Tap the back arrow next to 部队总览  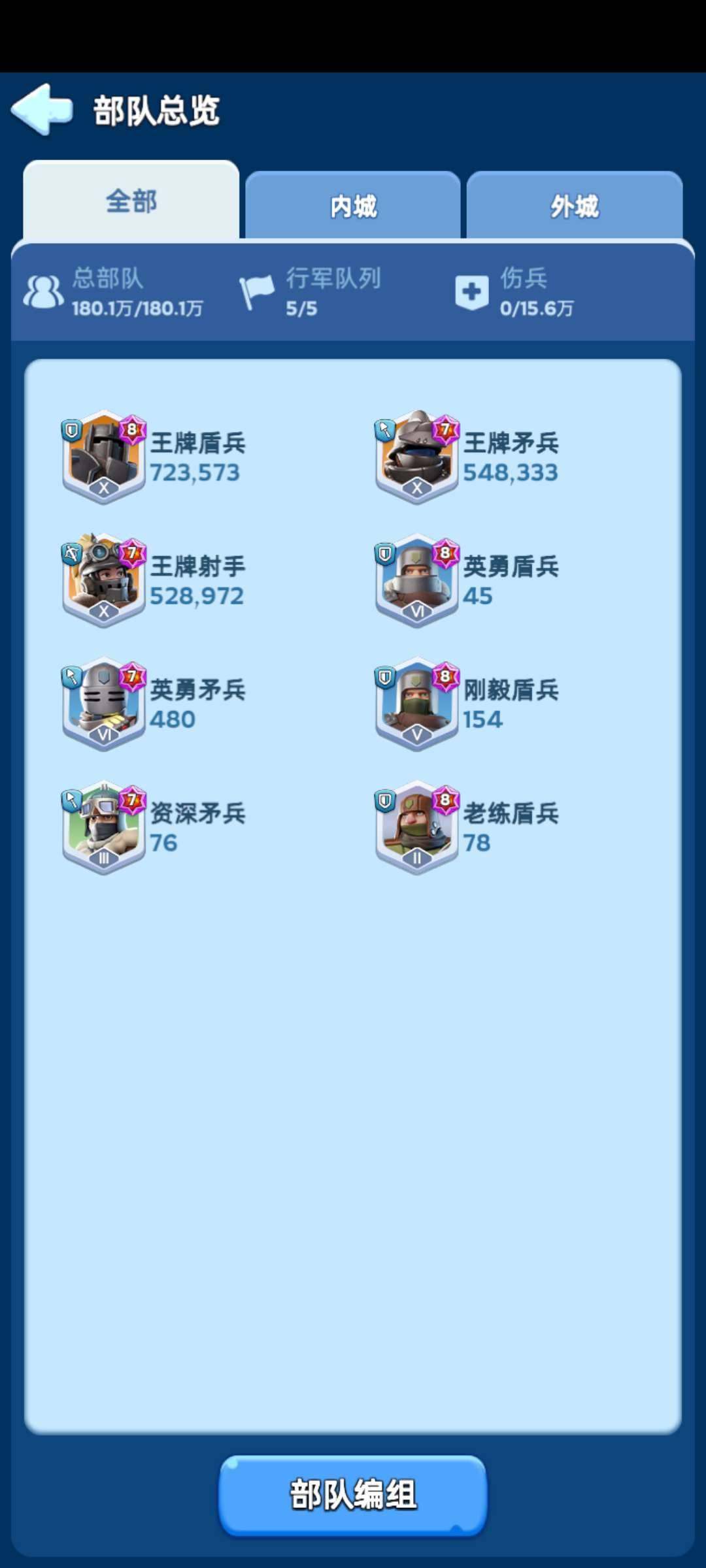click(x=41, y=110)
